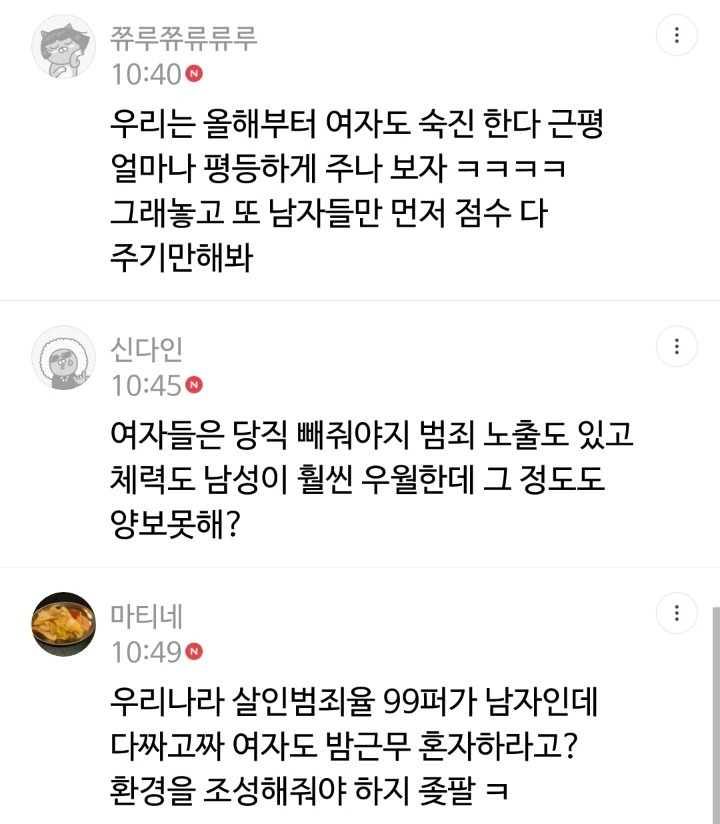Open 신다인's profile avatar

[x=64, y=356]
